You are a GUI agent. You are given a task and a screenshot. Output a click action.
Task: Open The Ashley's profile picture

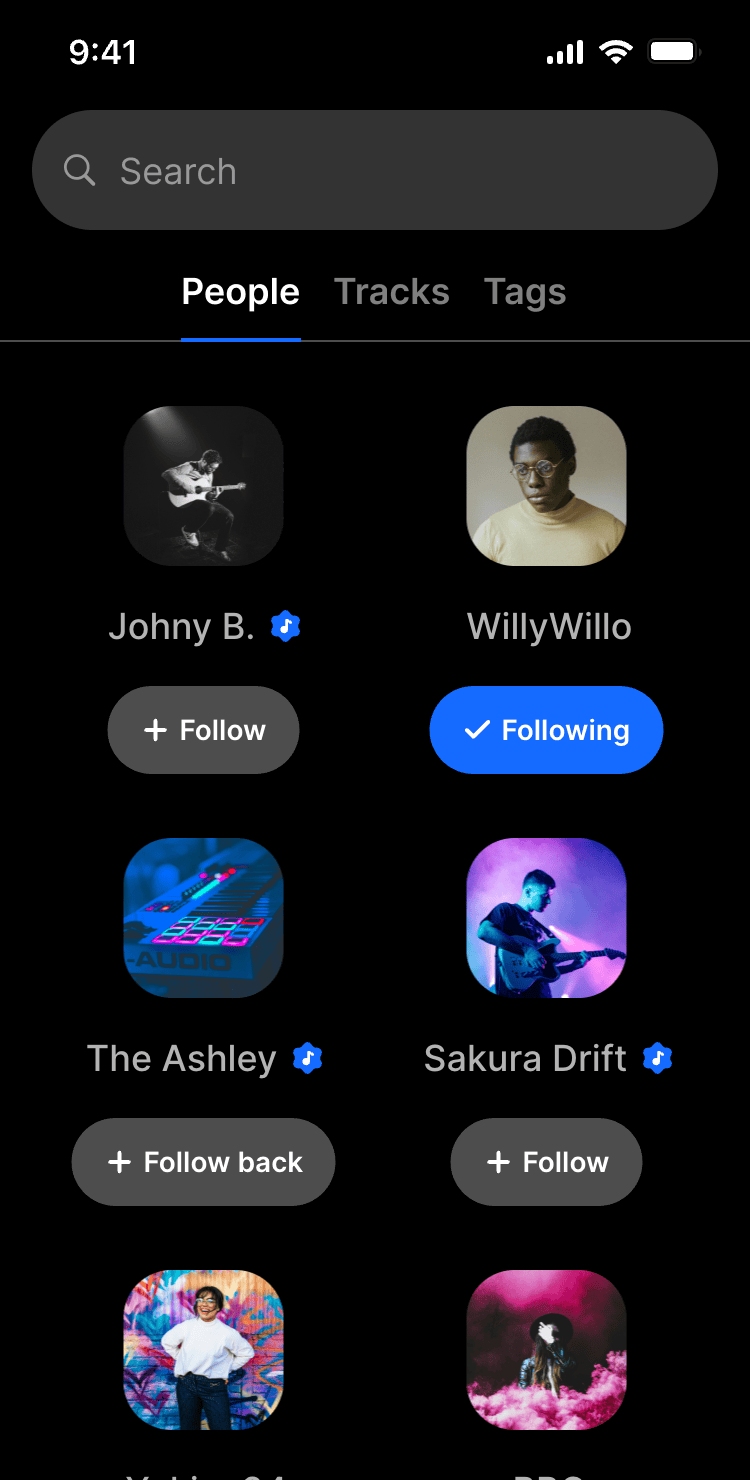tap(203, 918)
